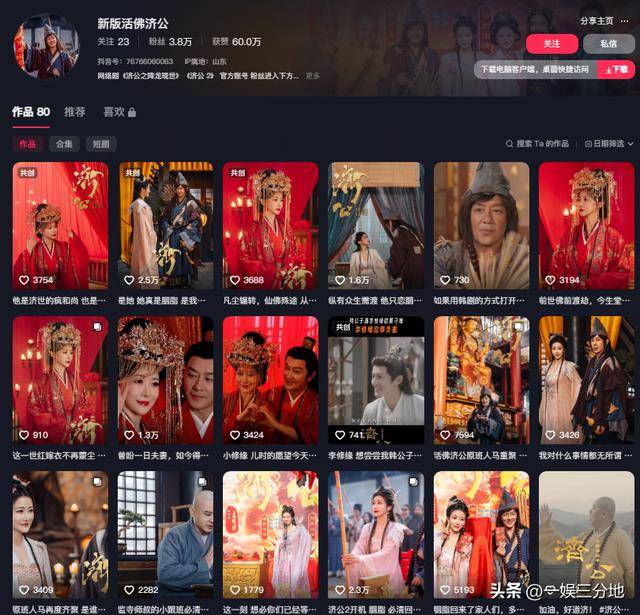
Task: Open the 日期筛选 date filter dropdown
Action: [x=609, y=144]
